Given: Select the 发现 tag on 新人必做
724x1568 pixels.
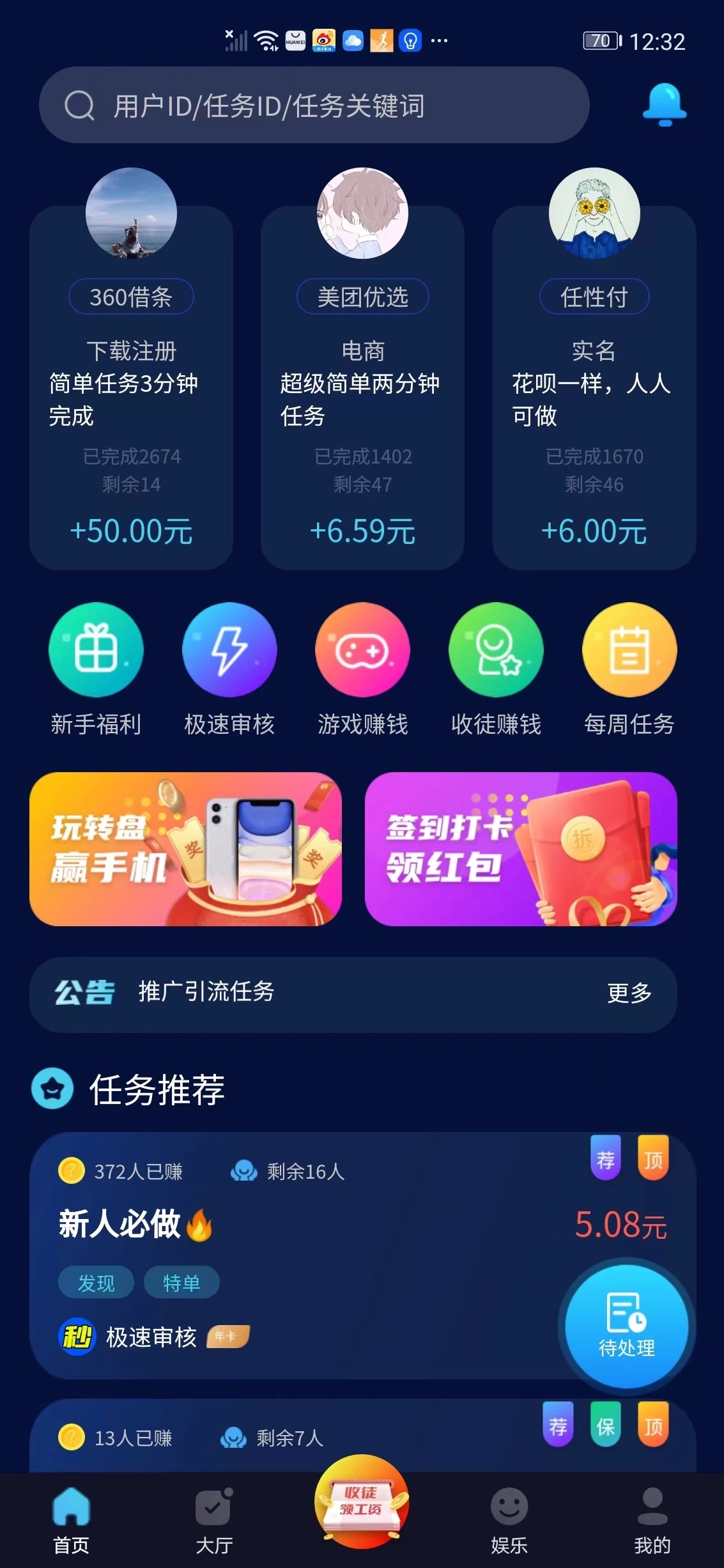Looking at the screenshot, I should coord(96,1283).
